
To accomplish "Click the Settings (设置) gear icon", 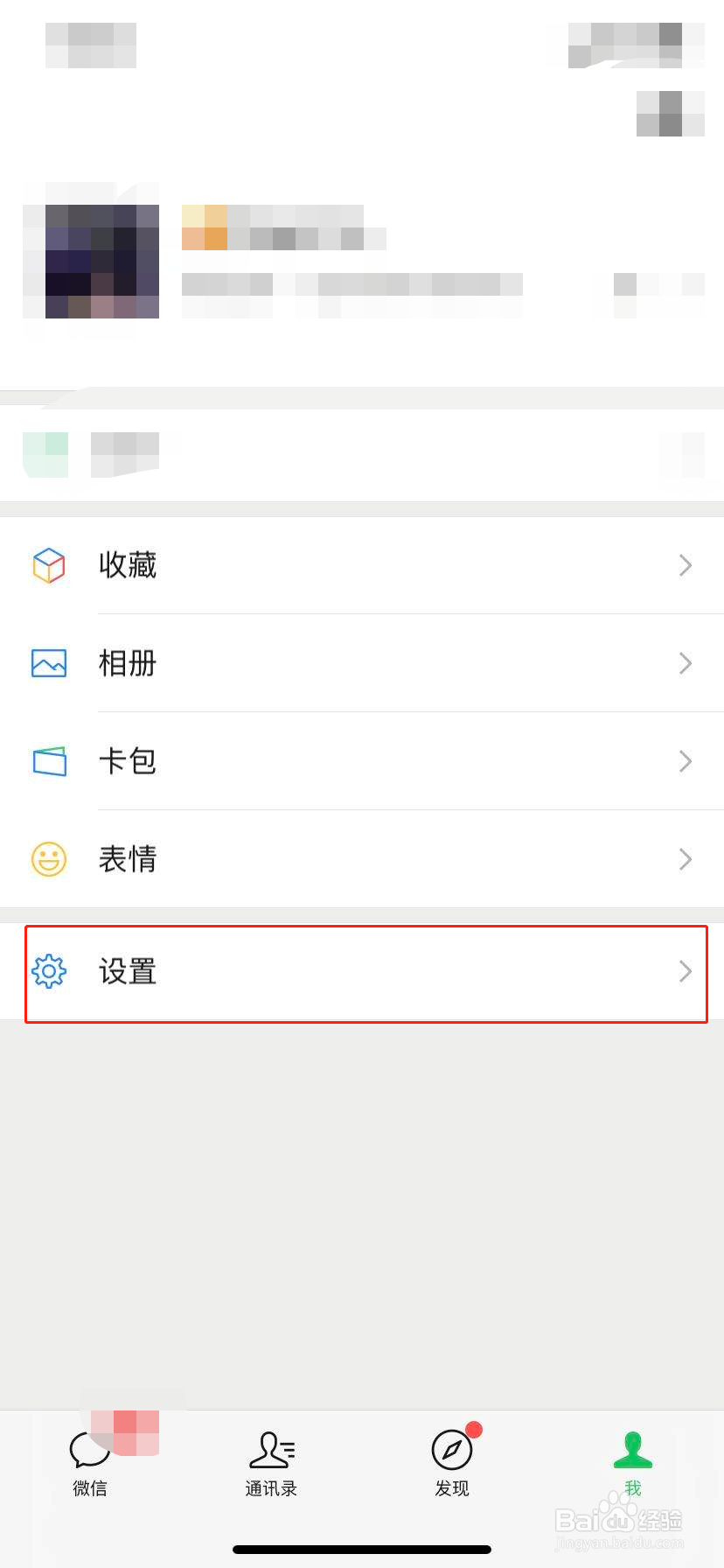I will tap(49, 971).
